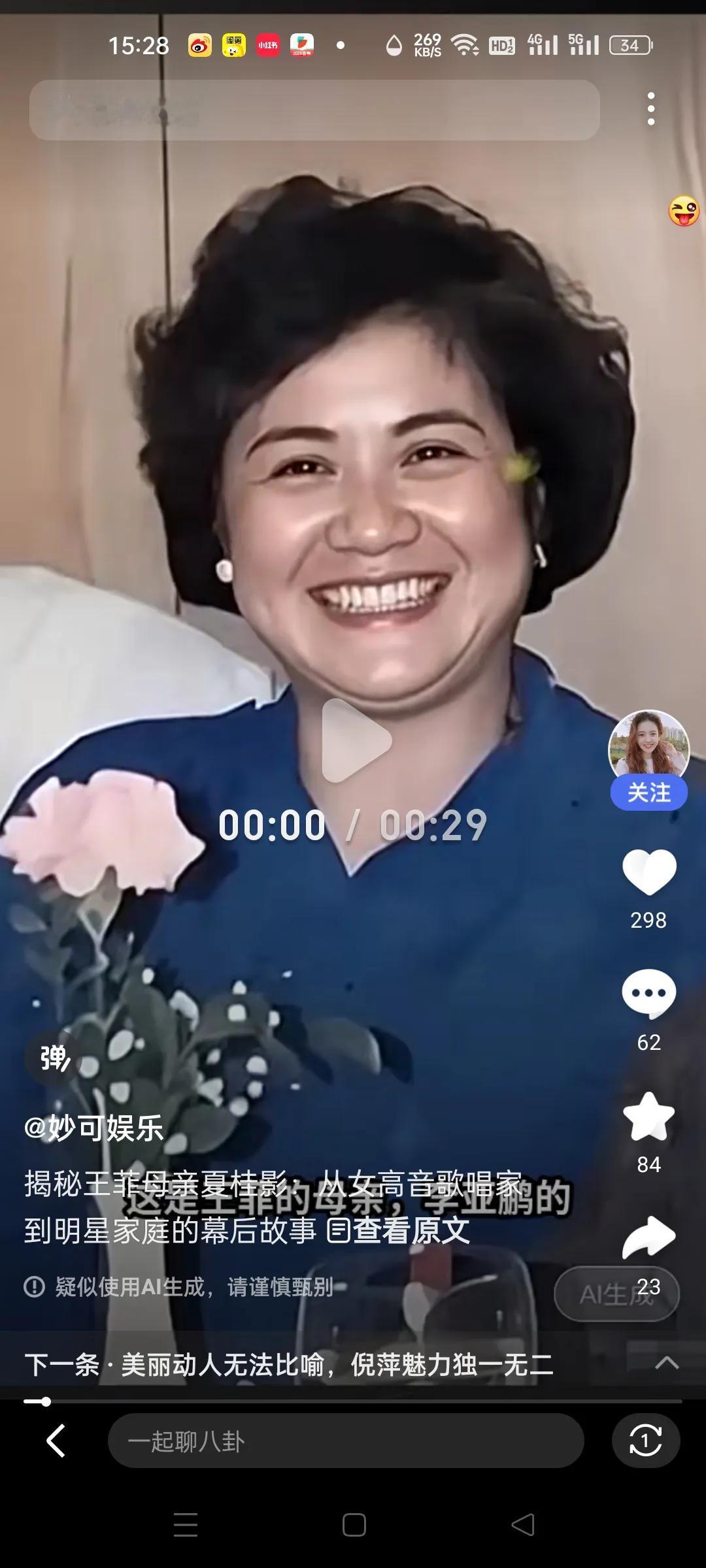The image size is (706, 1568).
Task: Tap the replay icon beside the comment bar
Action: pos(646,1441)
